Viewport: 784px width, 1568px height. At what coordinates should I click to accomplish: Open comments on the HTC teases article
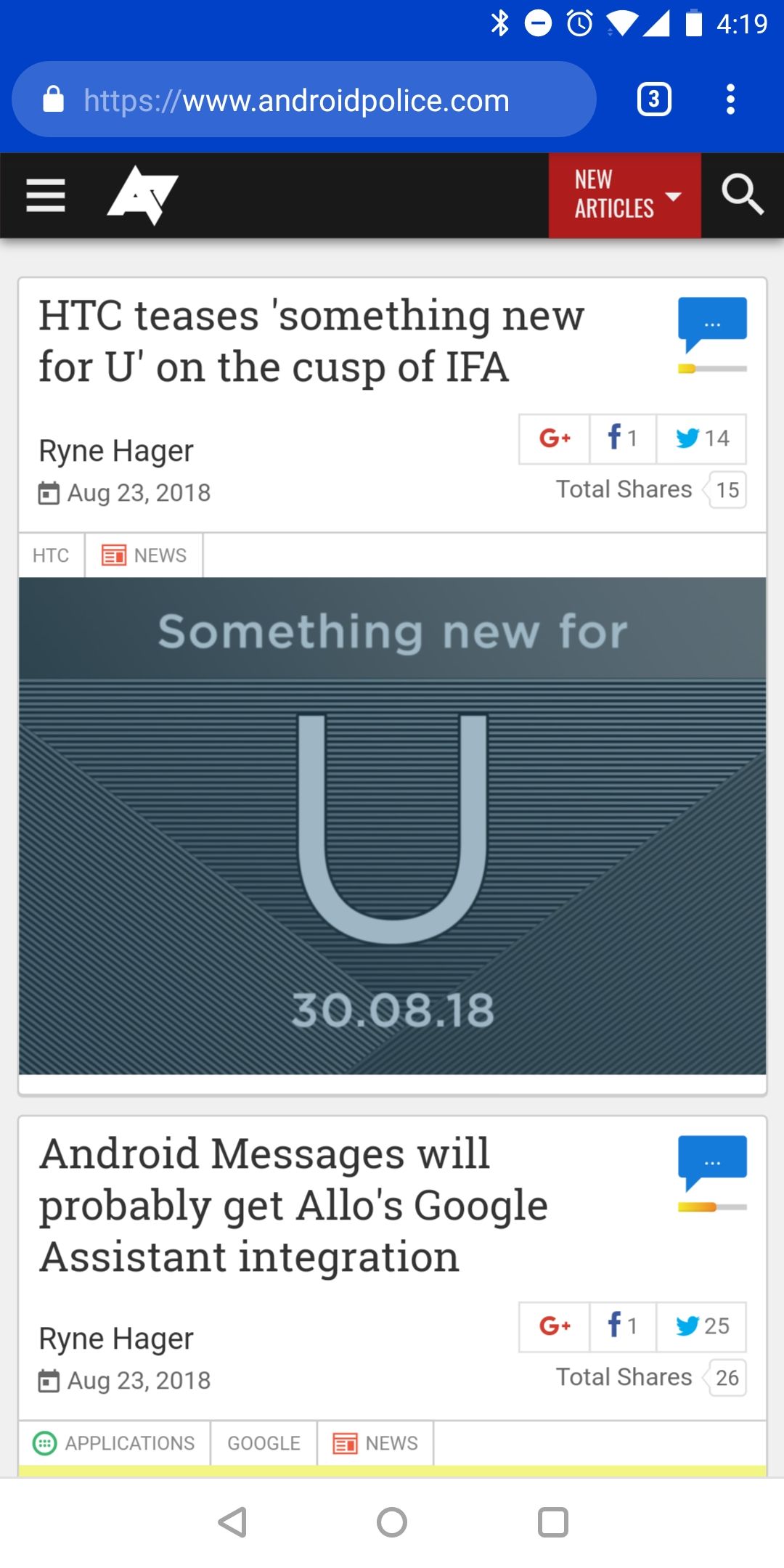tap(712, 327)
